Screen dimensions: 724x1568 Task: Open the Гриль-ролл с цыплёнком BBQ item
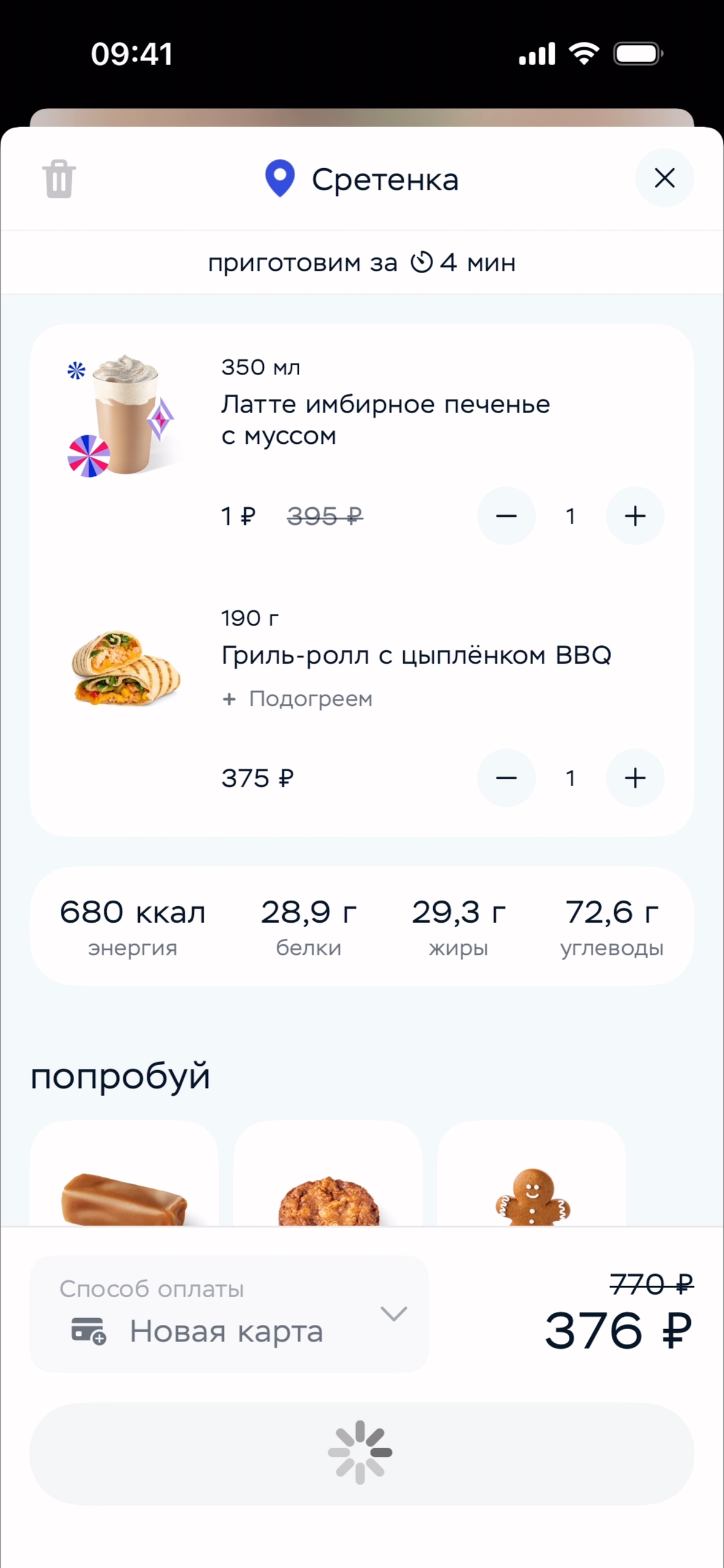click(x=416, y=656)
